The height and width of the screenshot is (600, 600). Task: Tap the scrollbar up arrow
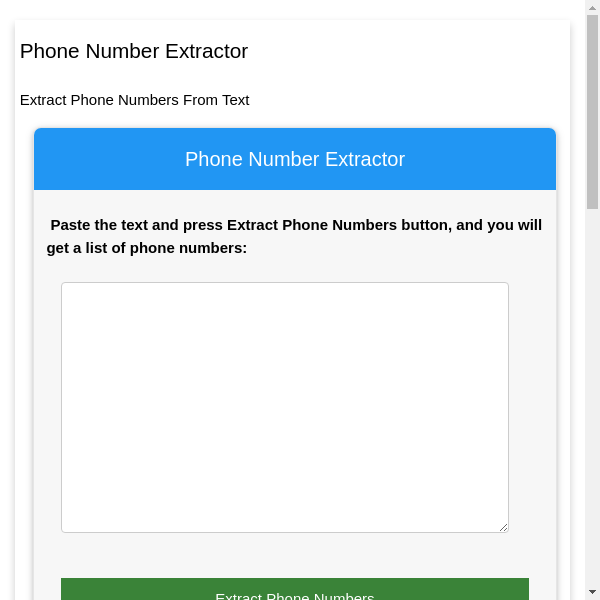pyautogui.click(x=592, y=7)
